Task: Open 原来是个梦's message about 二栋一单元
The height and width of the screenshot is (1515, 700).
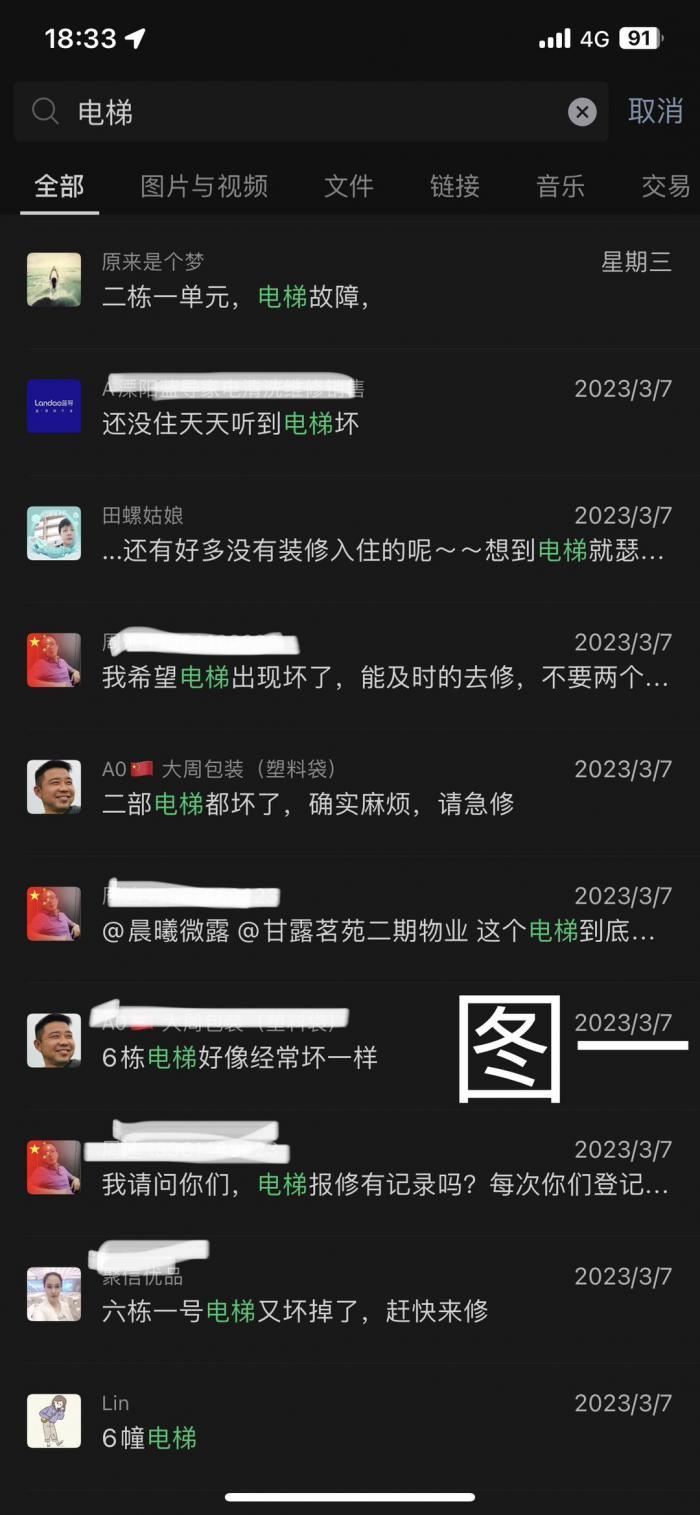Action: 350,281
